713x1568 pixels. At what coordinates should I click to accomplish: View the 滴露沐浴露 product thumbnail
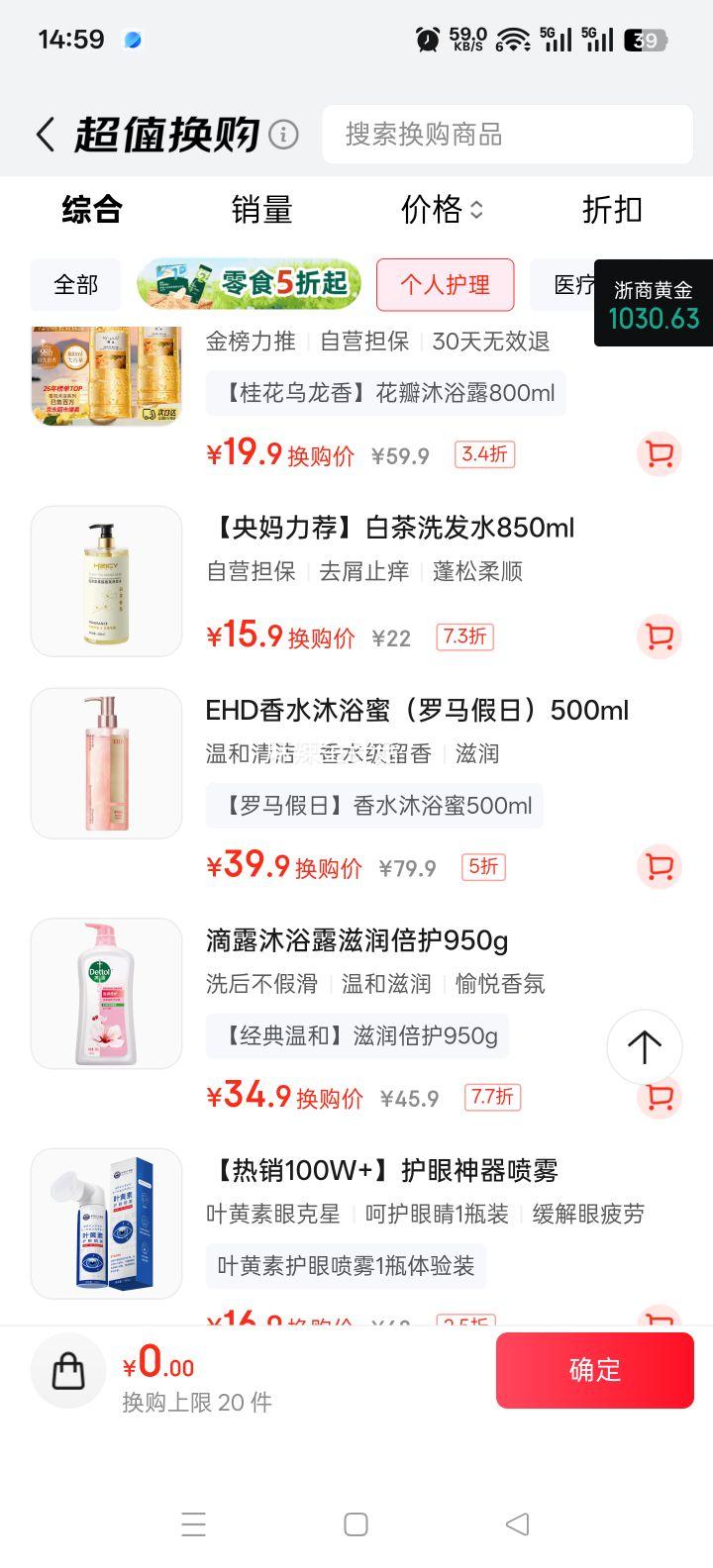tap(106, 992)
